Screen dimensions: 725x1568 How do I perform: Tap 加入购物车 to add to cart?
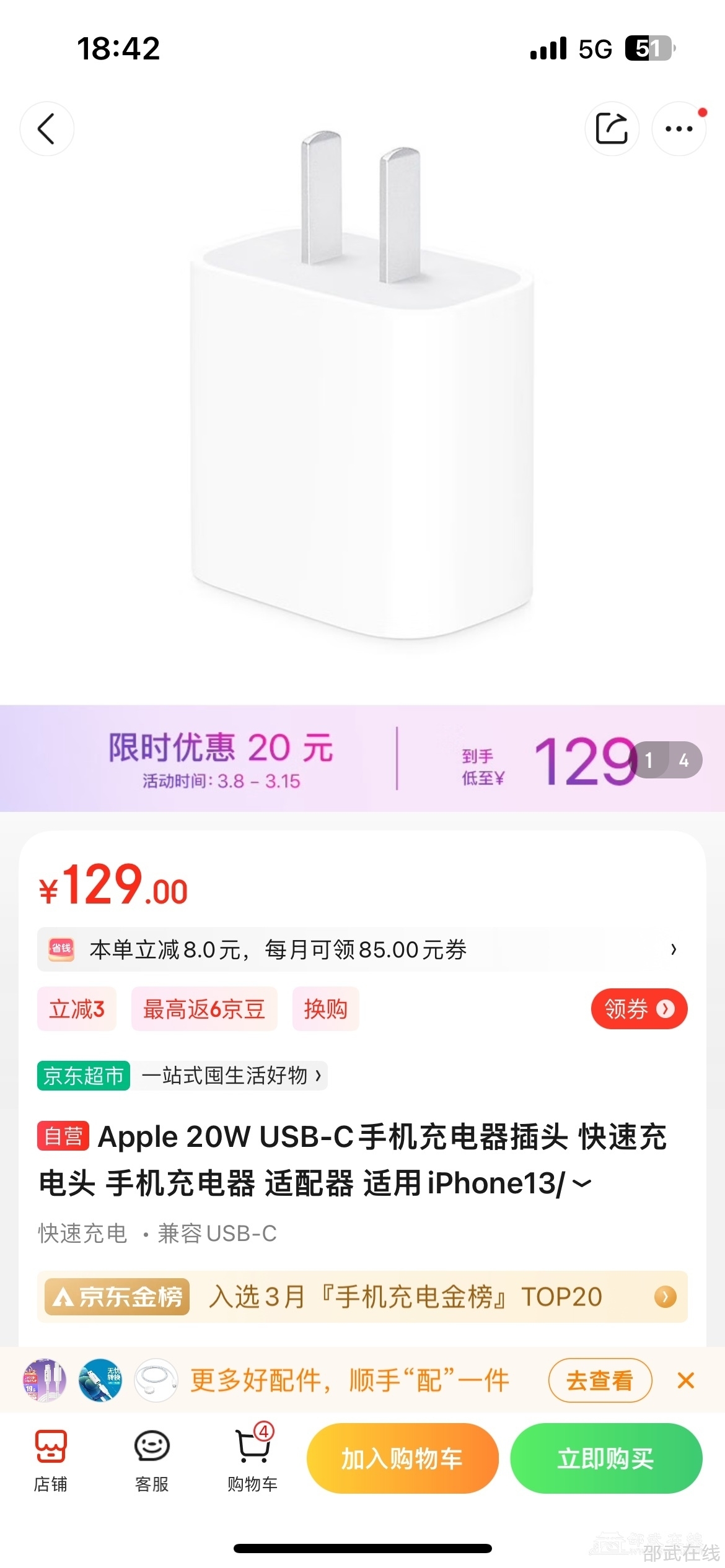coord(402,1458)
